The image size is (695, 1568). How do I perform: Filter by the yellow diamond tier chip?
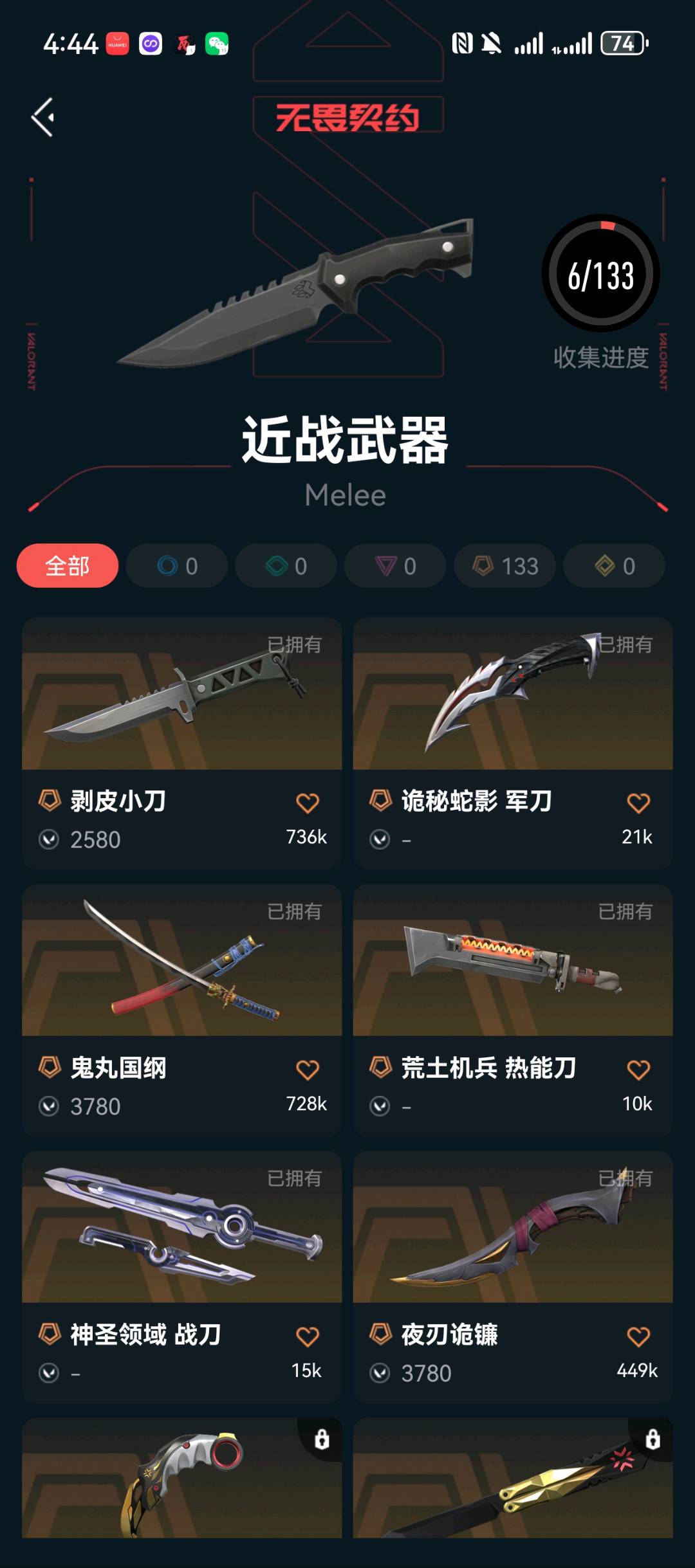(614, 566)
